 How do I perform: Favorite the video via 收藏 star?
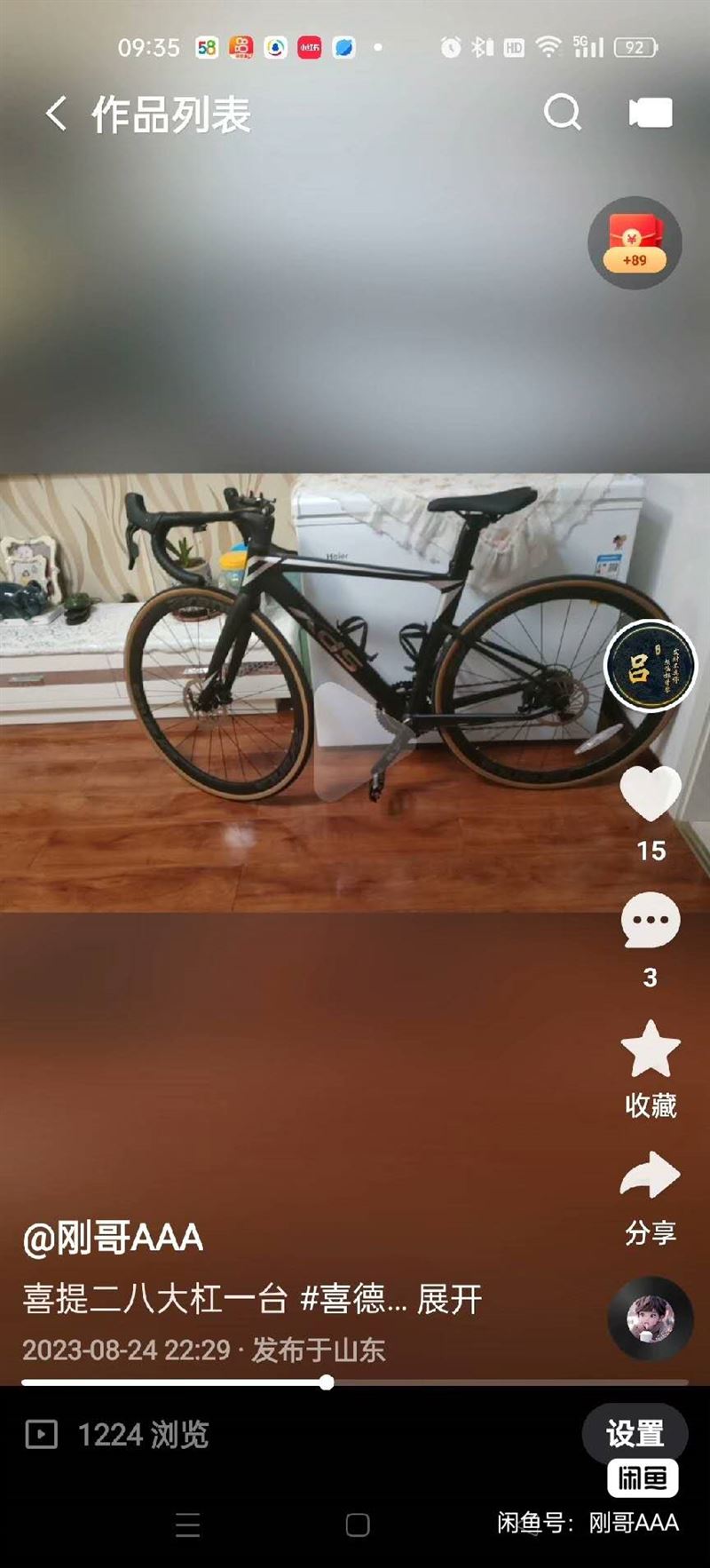(x=651, y=1049)
